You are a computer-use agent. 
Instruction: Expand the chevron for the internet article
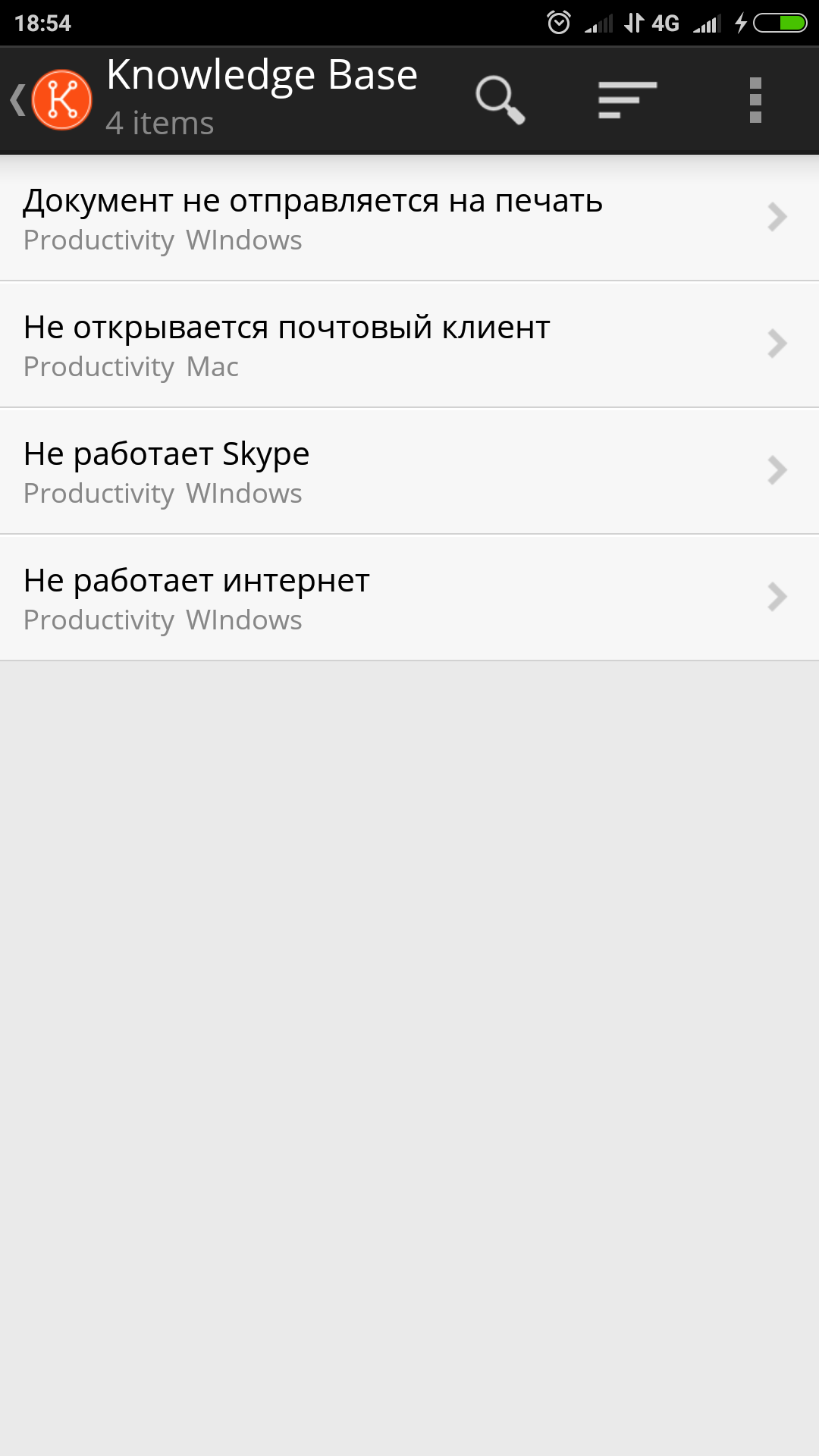point(776,597)
